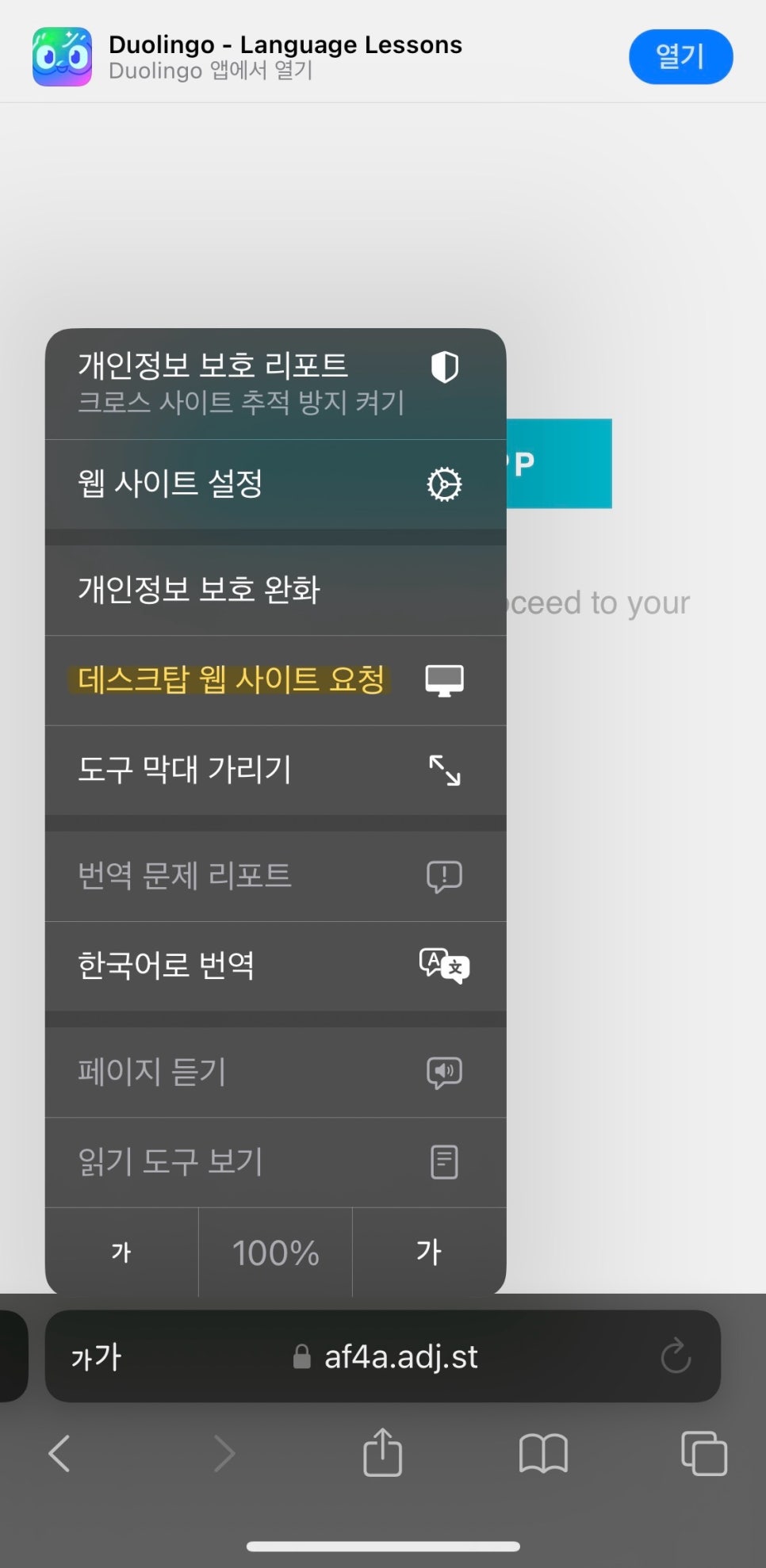Choose 데스크탑 웹 사이트 요청

[275, 680]
